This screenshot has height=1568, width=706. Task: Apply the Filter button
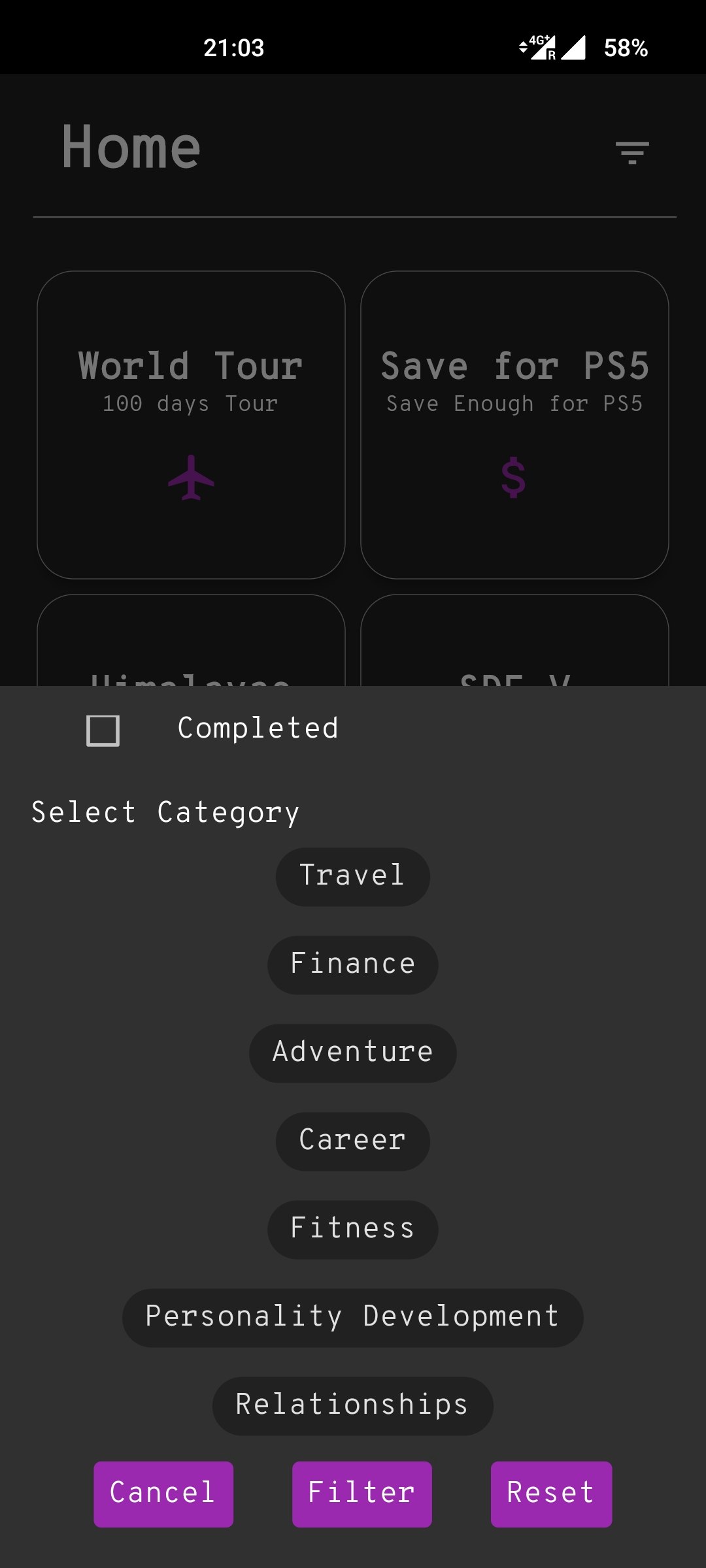(361, 1494)
